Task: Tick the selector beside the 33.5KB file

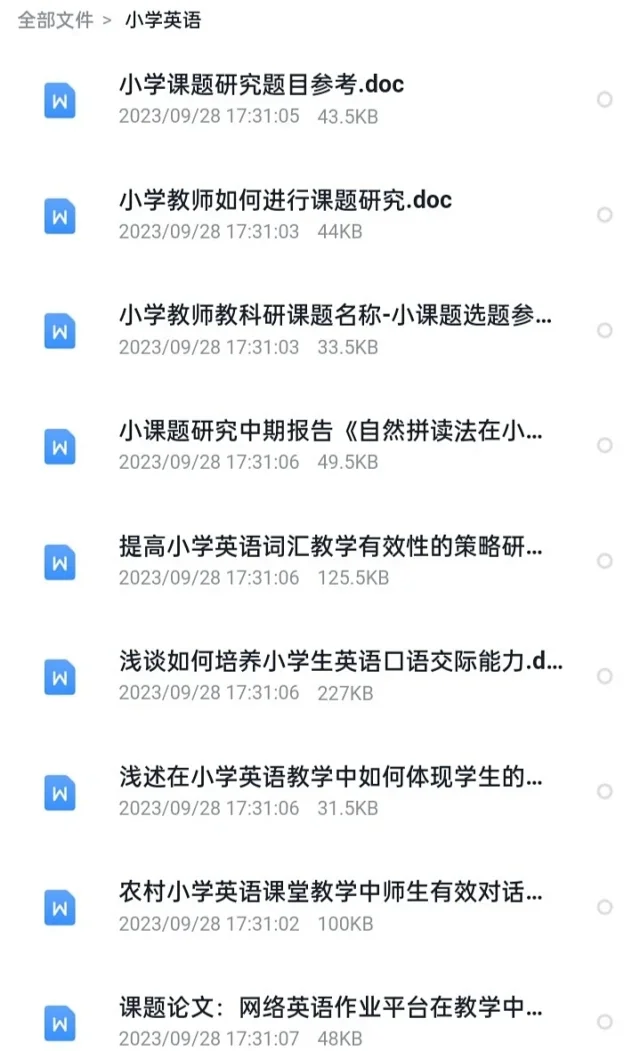Action: coord(604,330)
